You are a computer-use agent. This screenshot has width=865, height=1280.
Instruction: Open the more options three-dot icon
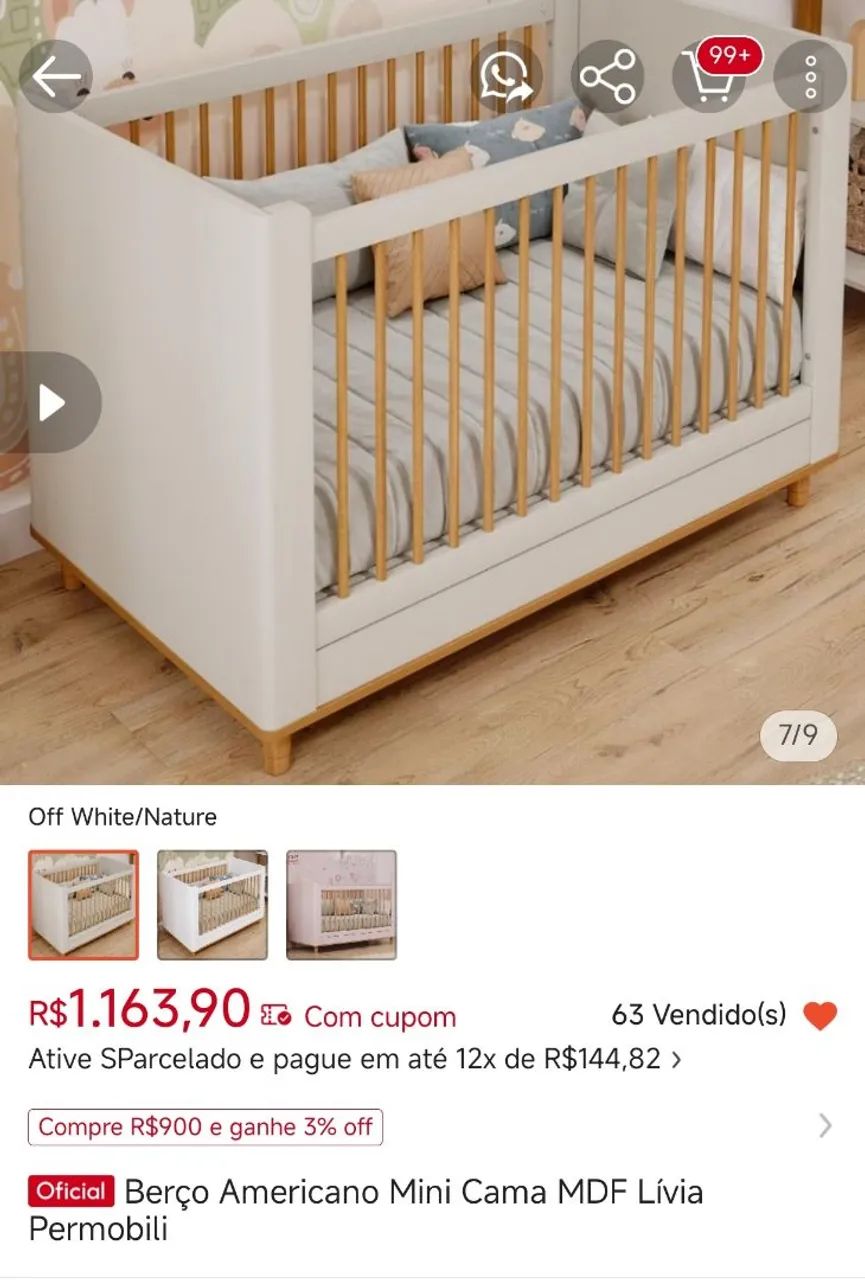point(812,75)
